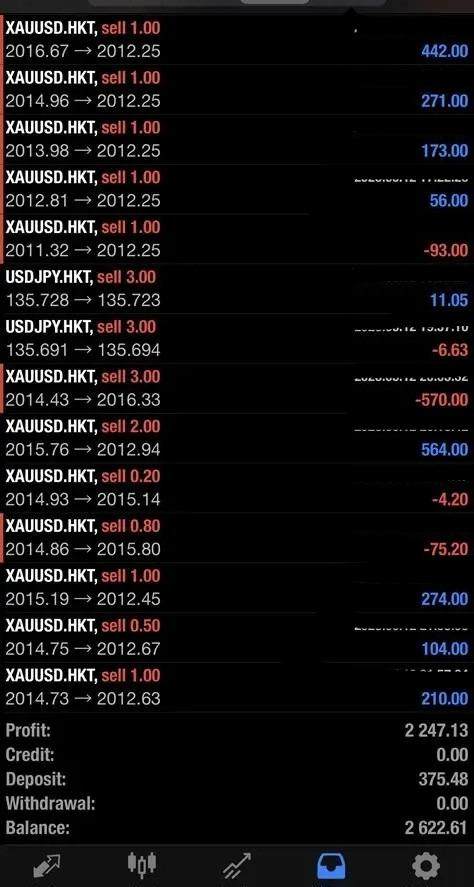The height and width of the screenshot is (887, 474).
Task: View XAUUSD trade 2013.98 → 2012.25
Action: coord(237,139)
